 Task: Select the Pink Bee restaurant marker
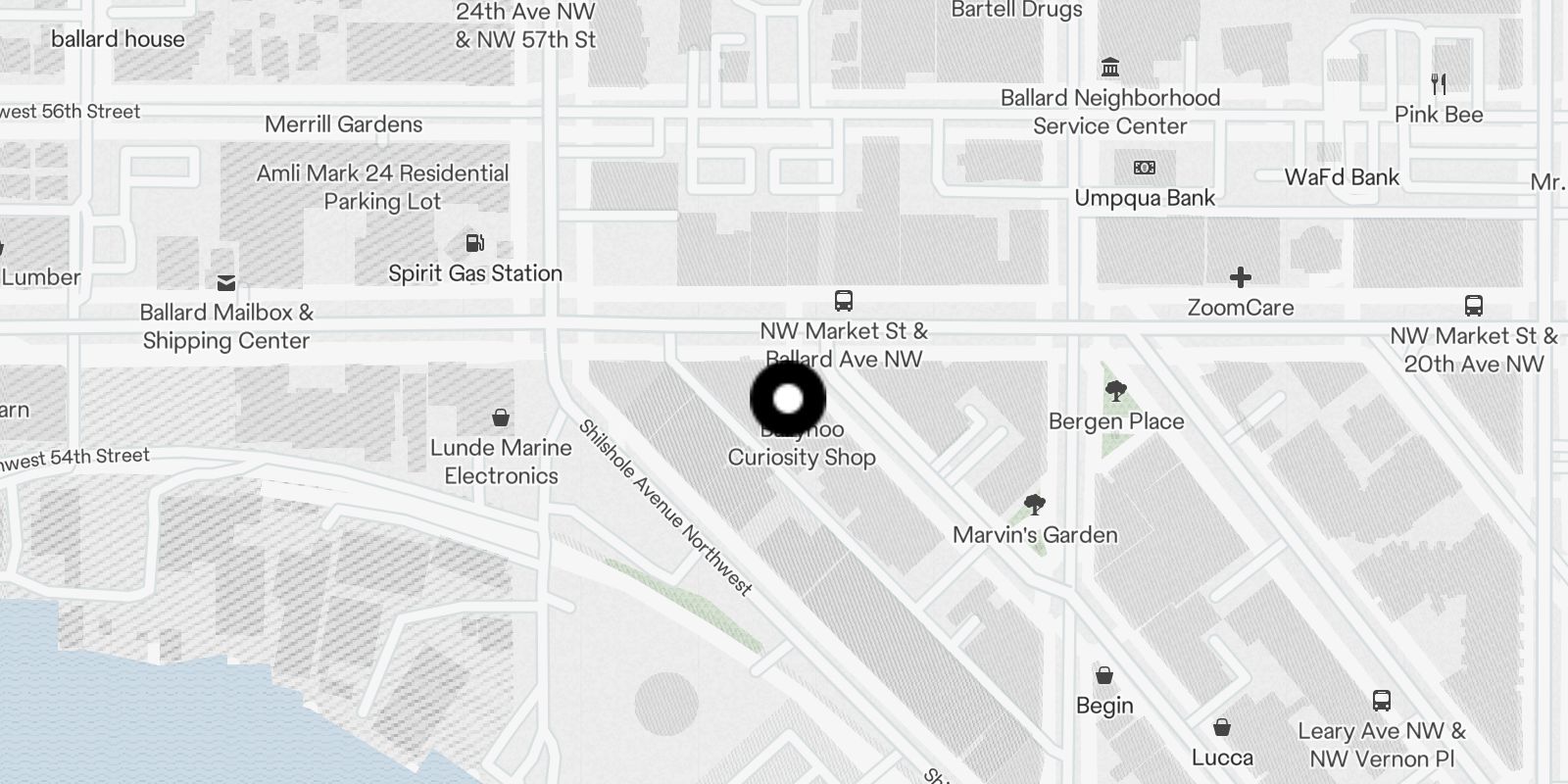click(1438, 84)
